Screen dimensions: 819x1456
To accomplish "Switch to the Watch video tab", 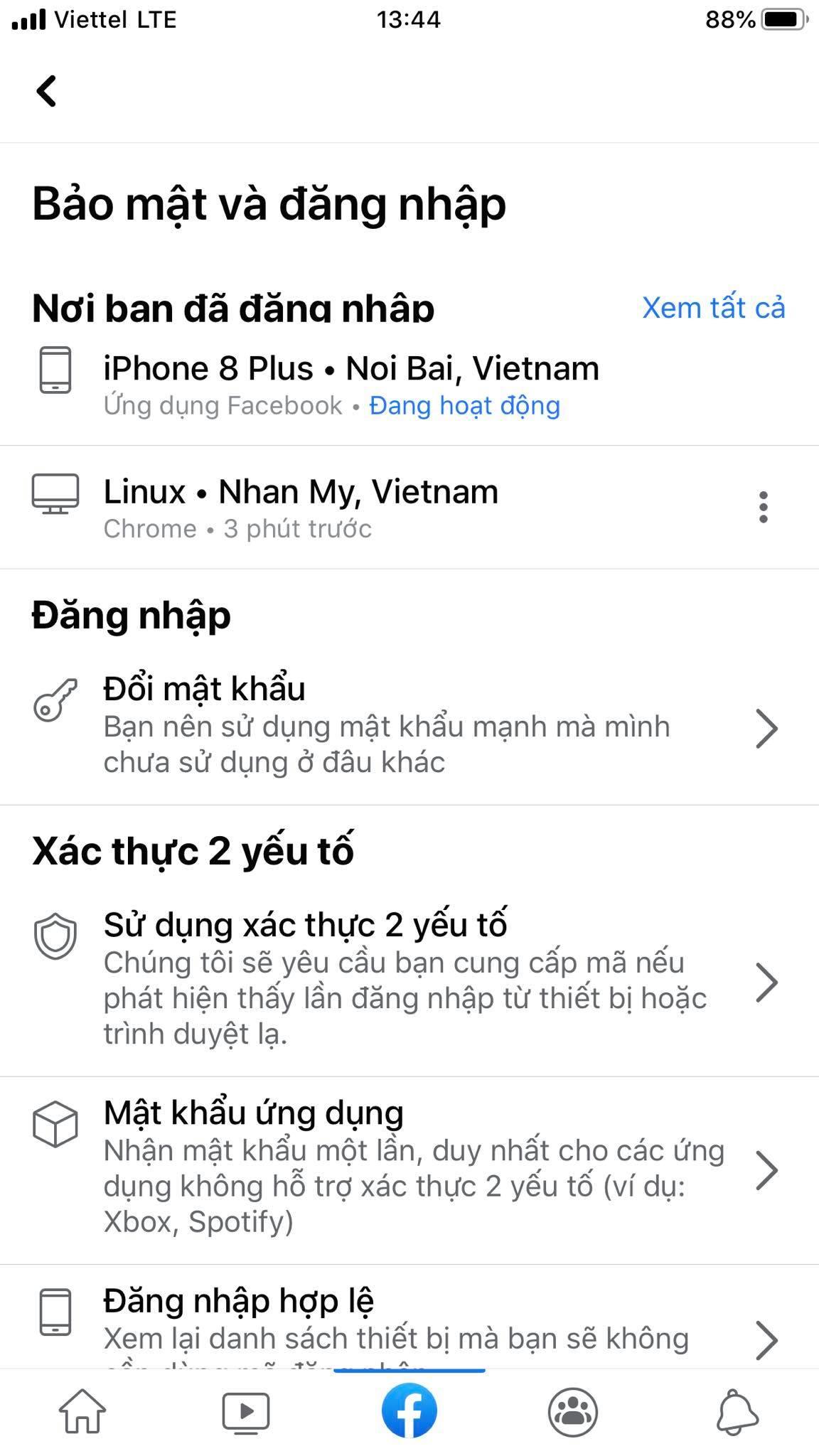I will pyautogui.click(x=246, y=1410).
